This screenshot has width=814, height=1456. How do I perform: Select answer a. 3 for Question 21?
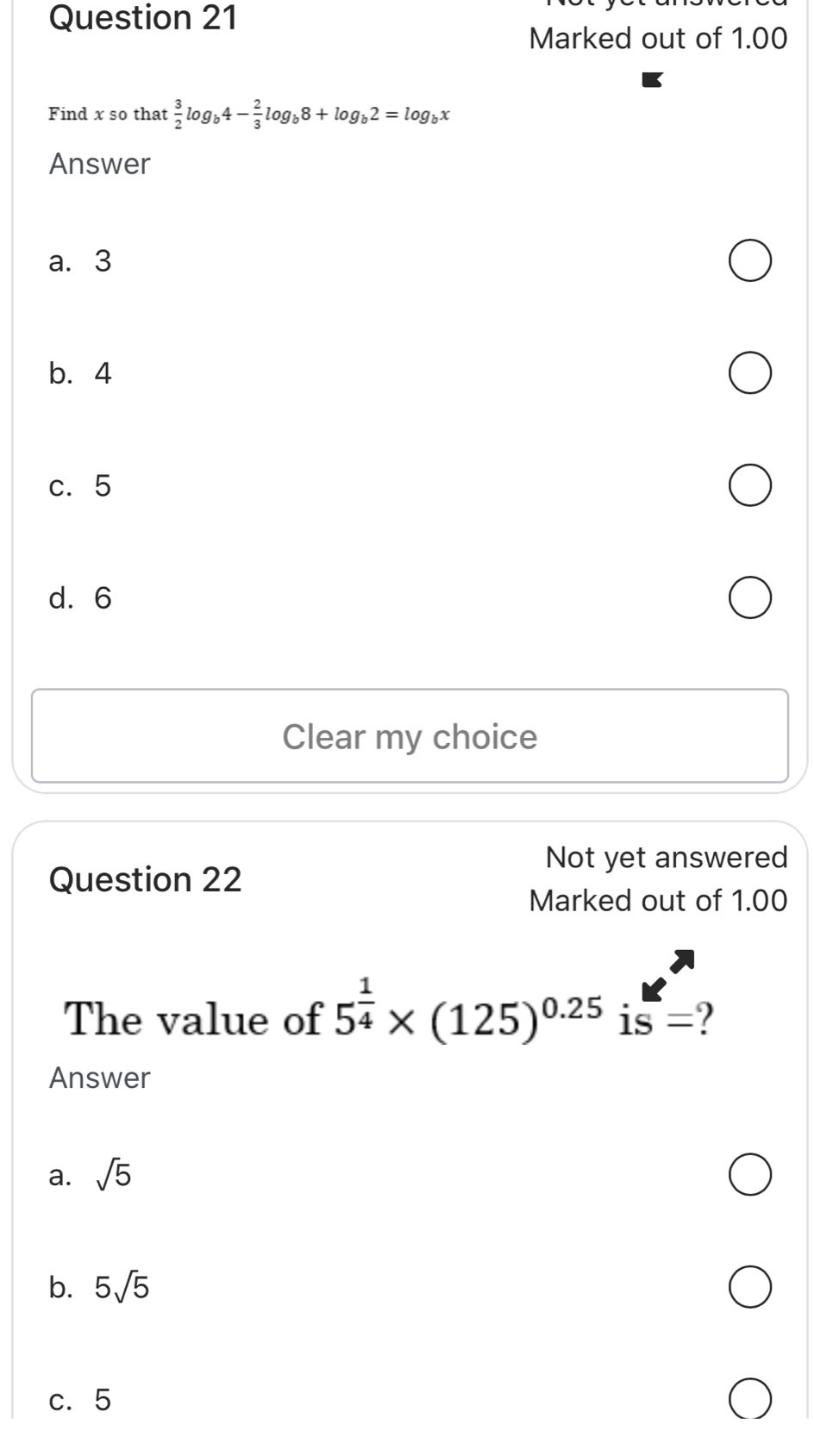click(751, 260)
